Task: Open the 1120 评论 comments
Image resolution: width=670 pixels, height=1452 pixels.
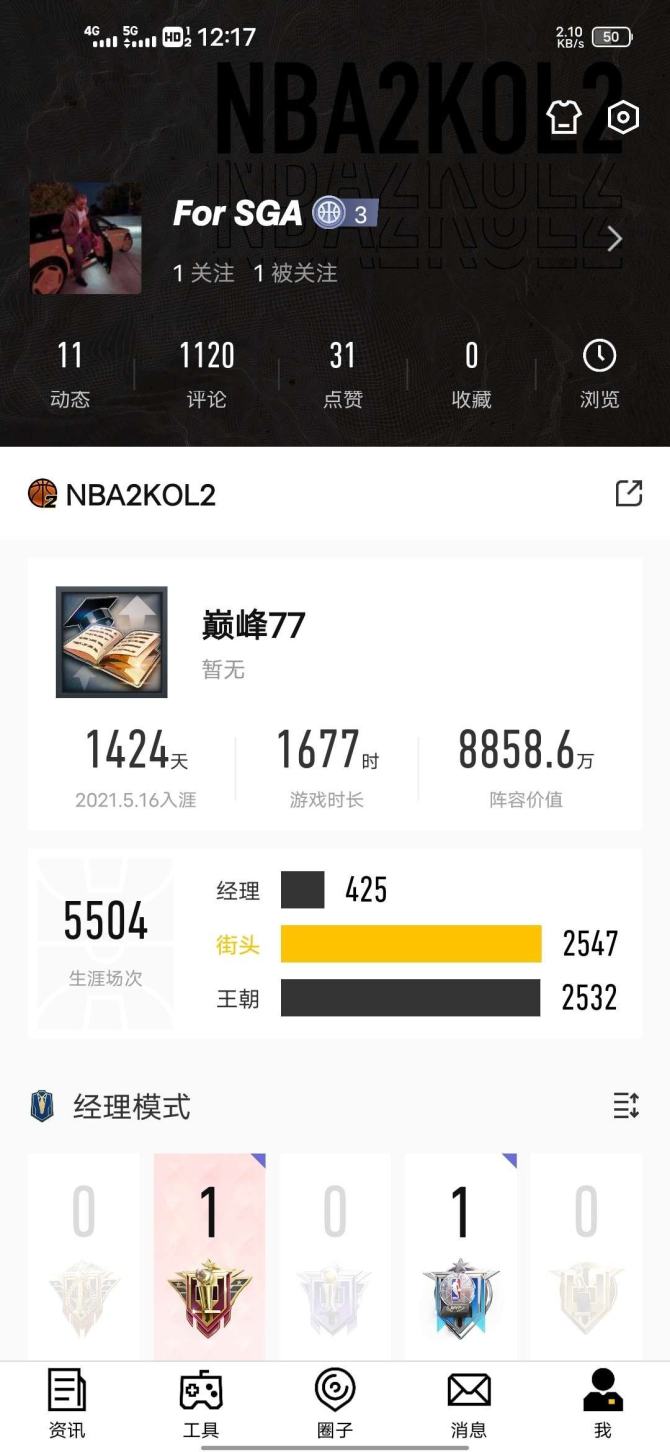Action: coord(207,374)
